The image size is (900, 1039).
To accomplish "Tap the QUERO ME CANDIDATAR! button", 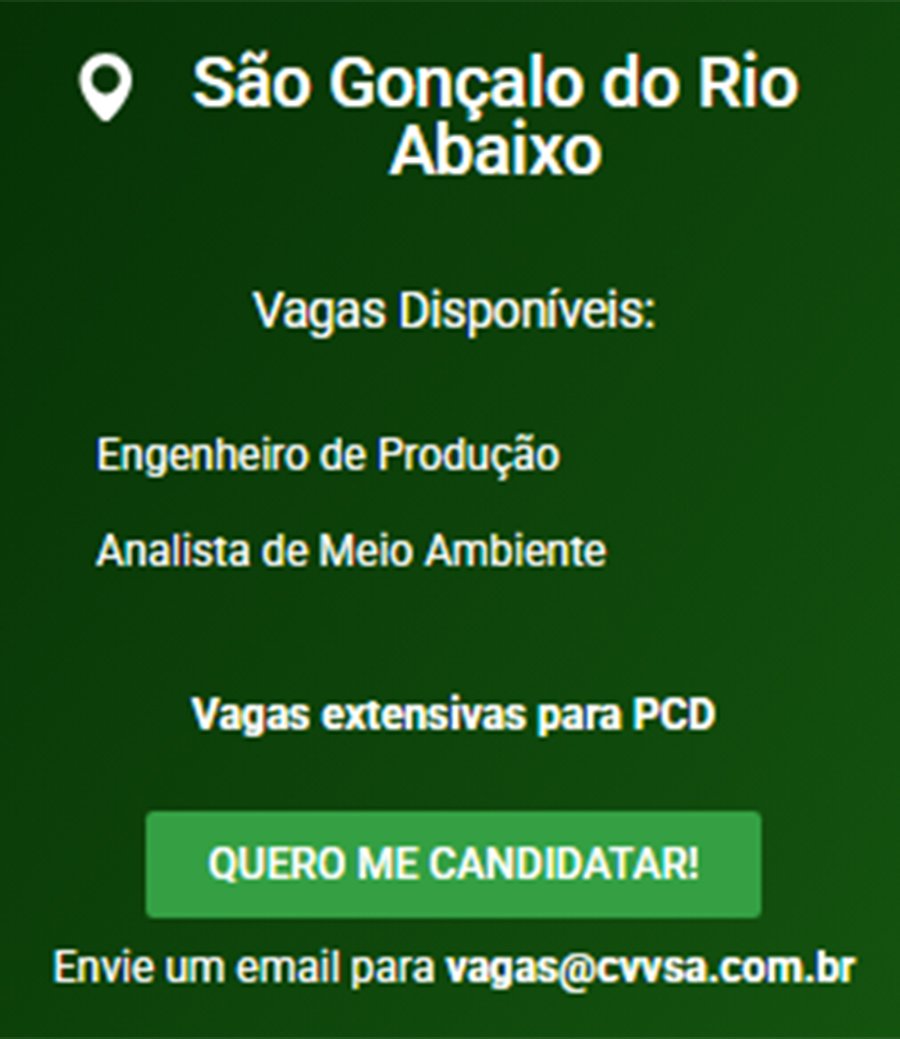I will tap(453, 864).
